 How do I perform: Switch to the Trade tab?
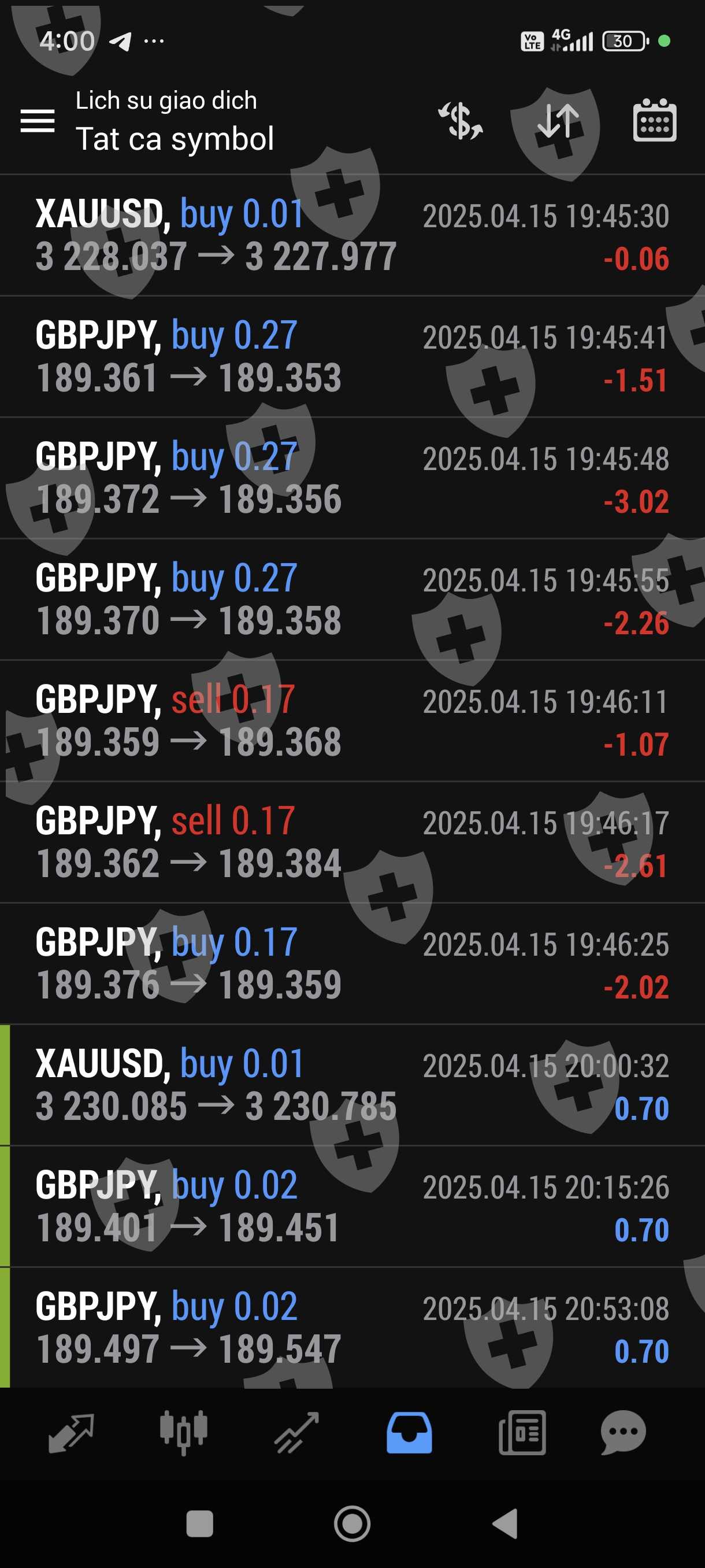coord(297,1433)
